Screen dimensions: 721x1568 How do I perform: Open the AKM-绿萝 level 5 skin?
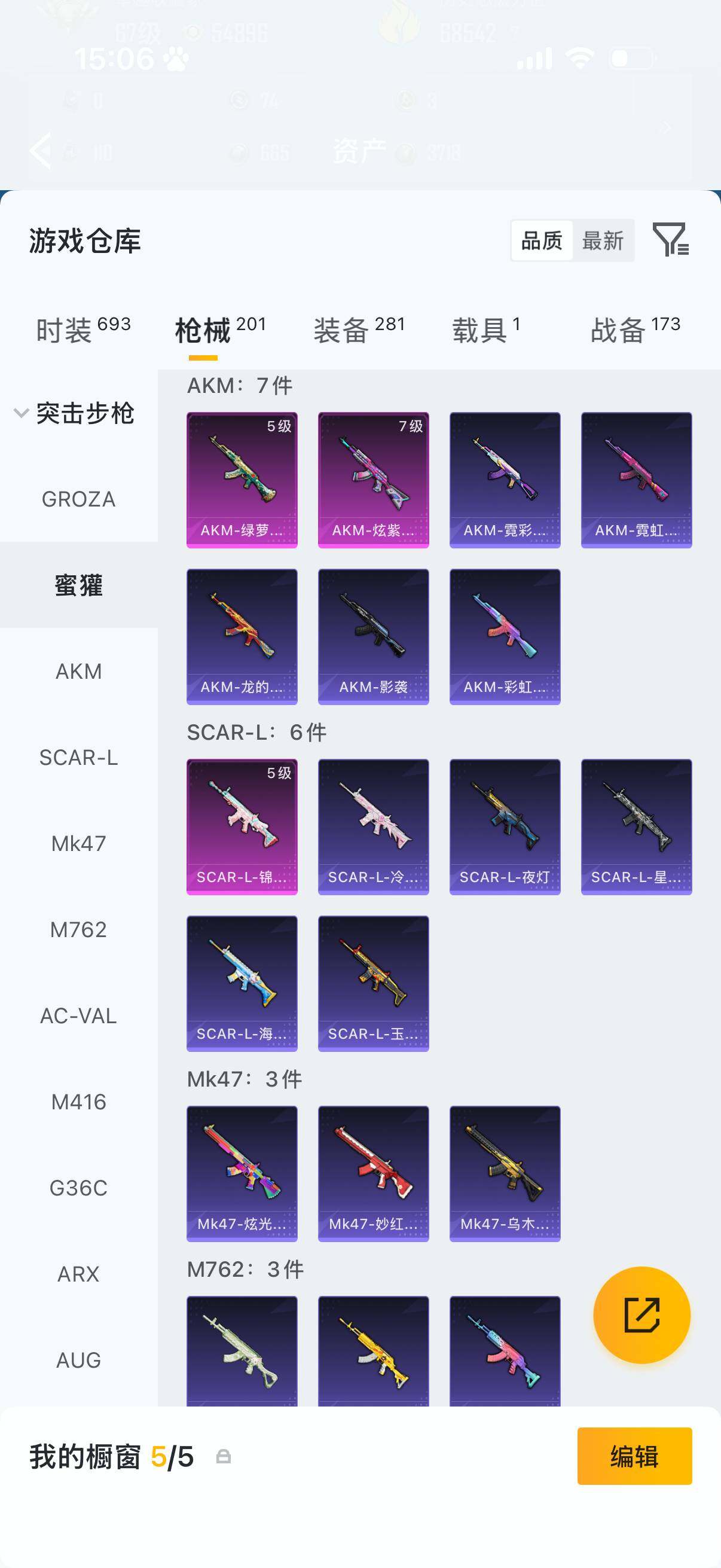pyautogui.click(x=242, y=480)
